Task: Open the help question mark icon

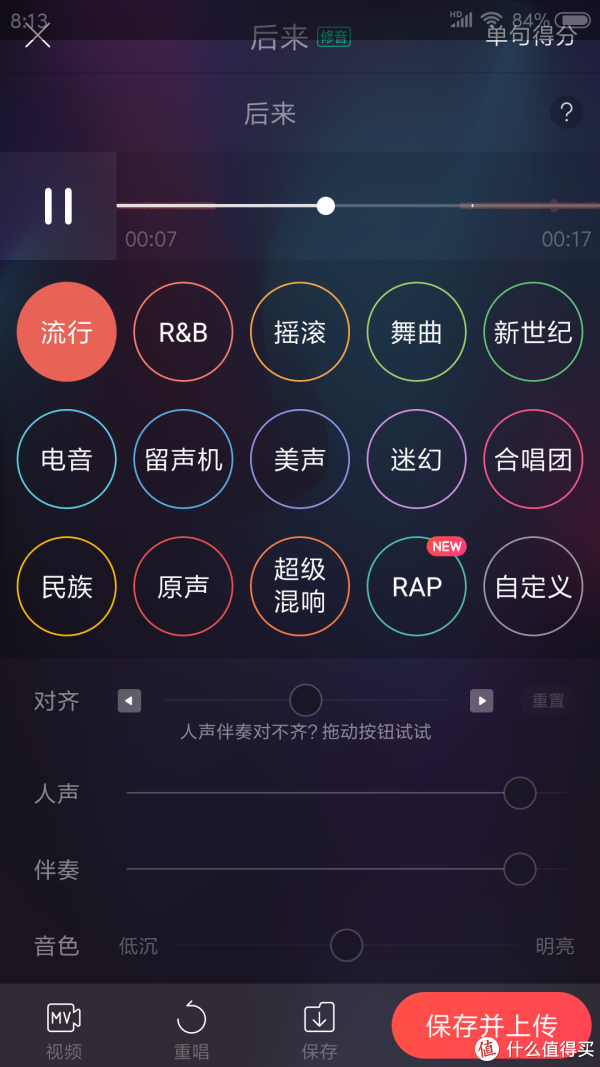Action: pyautogui.click(x=566, y=112)
